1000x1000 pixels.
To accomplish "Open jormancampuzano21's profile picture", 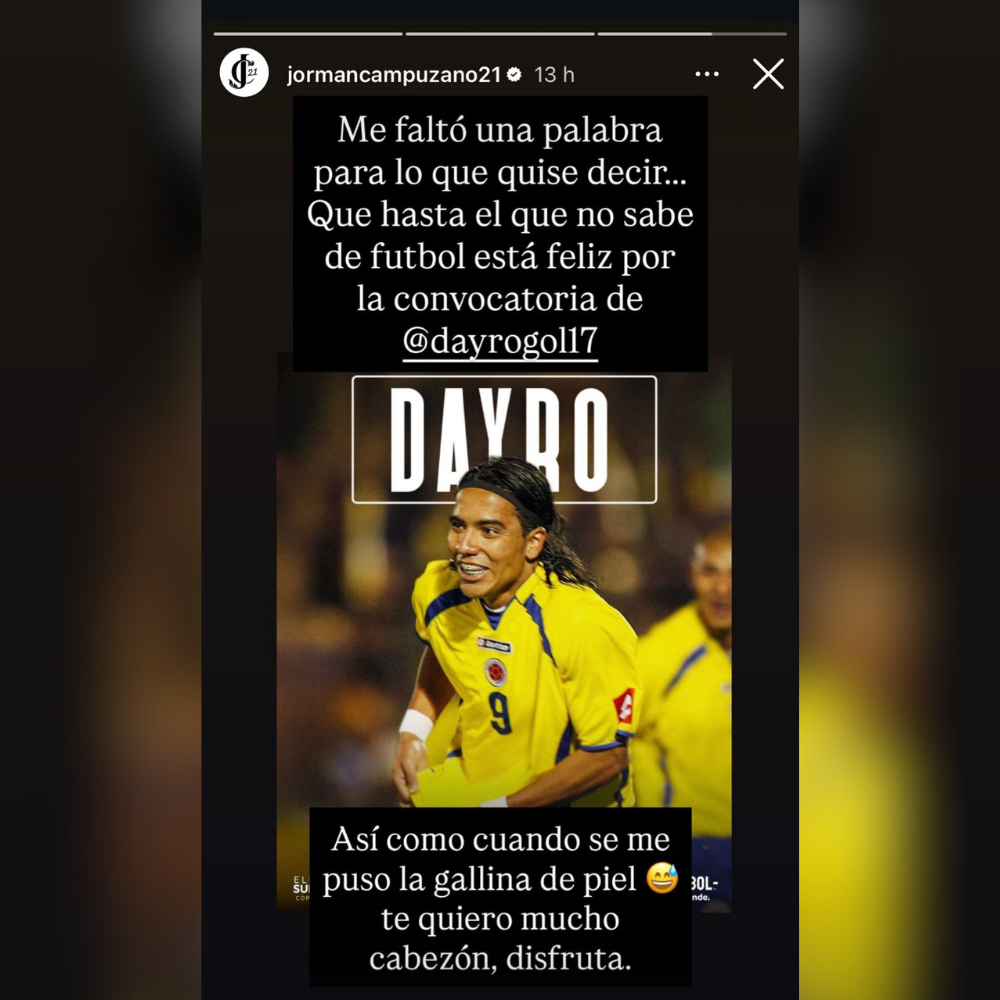I will [244, 73].
